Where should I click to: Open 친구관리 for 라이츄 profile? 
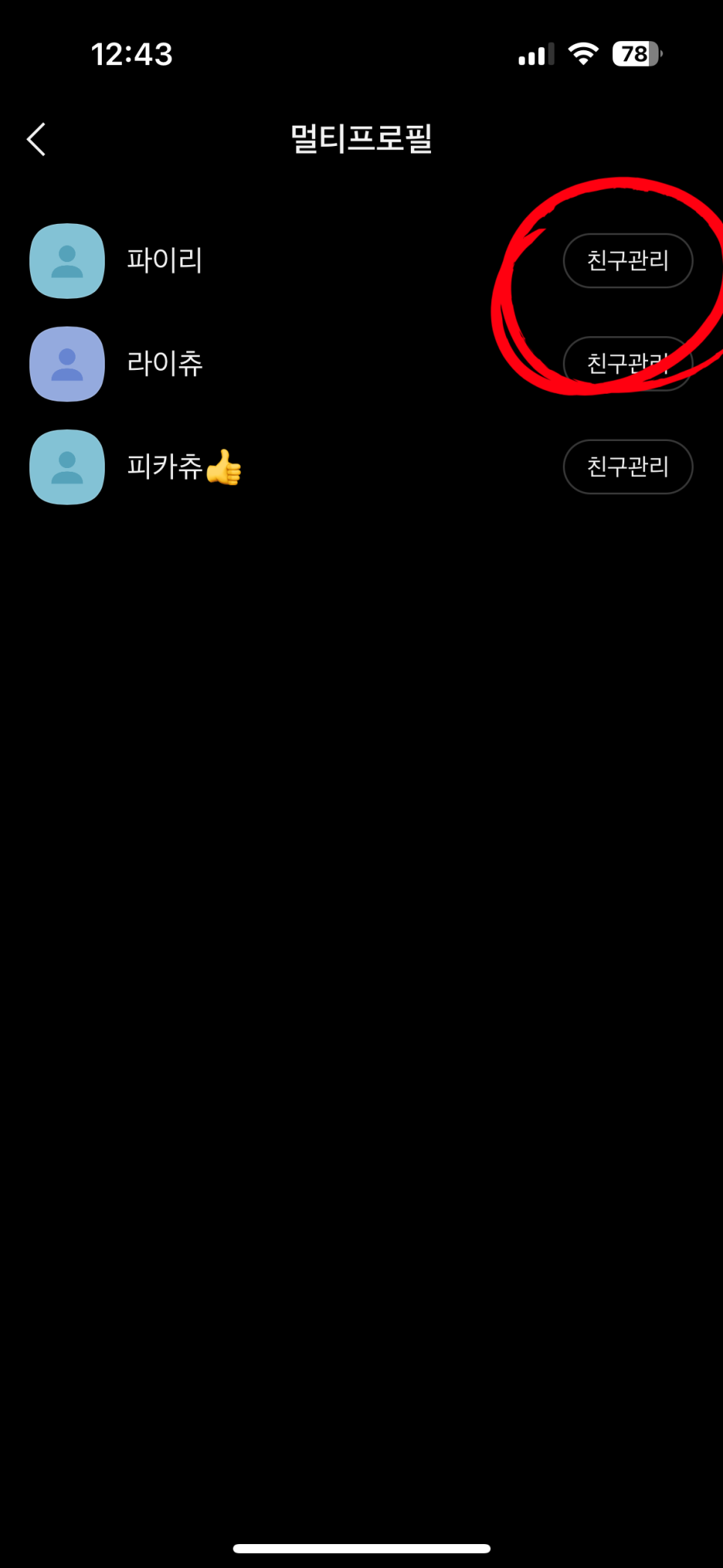[x=627, y=364]
